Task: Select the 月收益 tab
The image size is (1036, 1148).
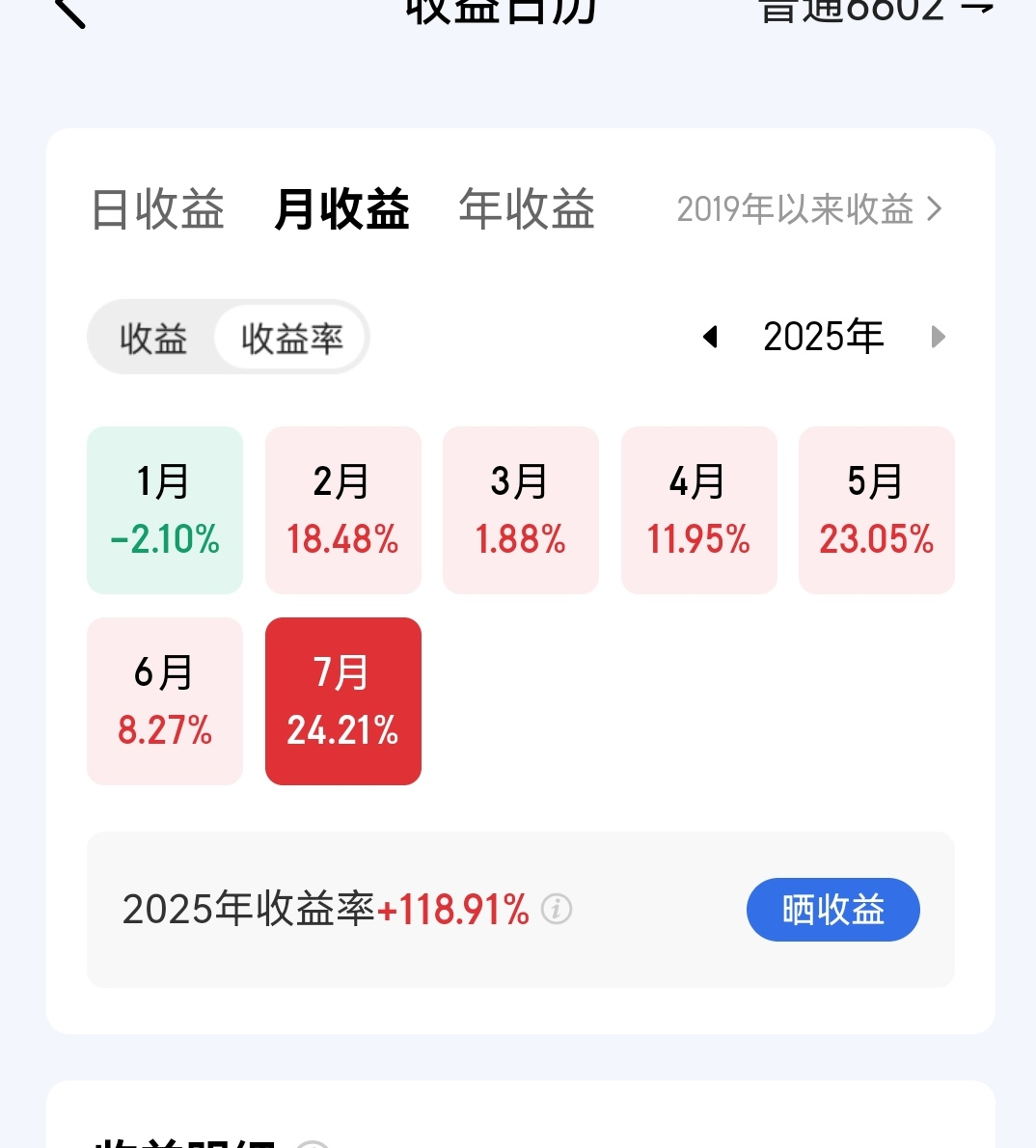Action: [x=341, y=209]
